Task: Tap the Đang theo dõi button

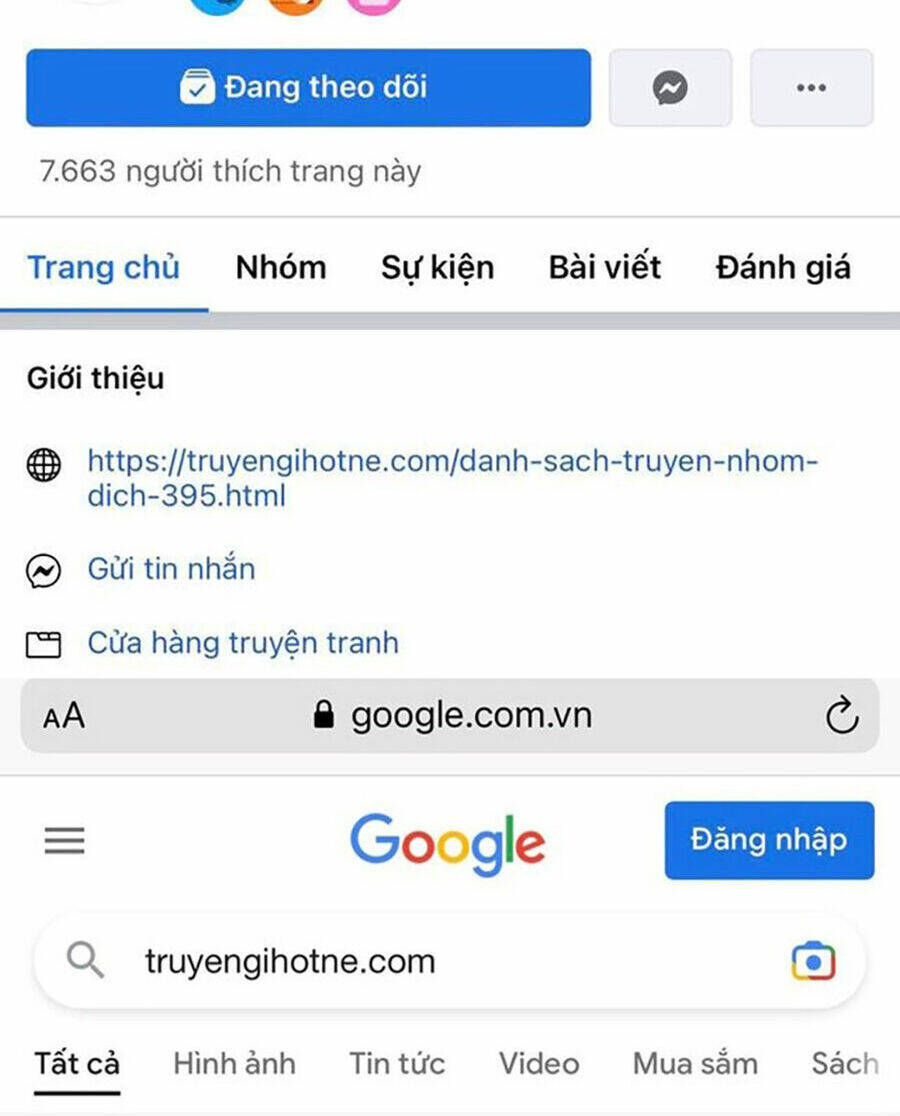Action: (308, 88)
